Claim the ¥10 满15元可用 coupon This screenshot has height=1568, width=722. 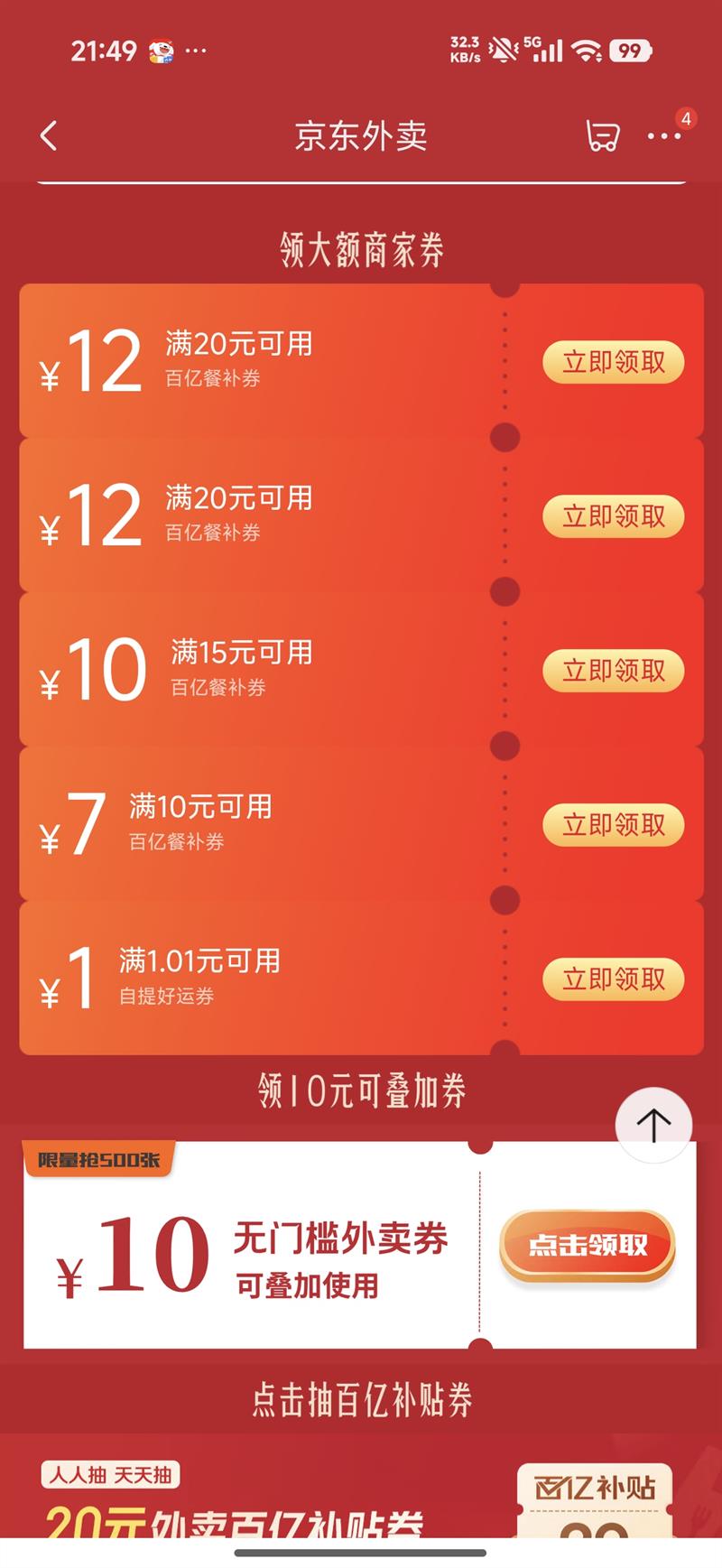pos(613,671)
